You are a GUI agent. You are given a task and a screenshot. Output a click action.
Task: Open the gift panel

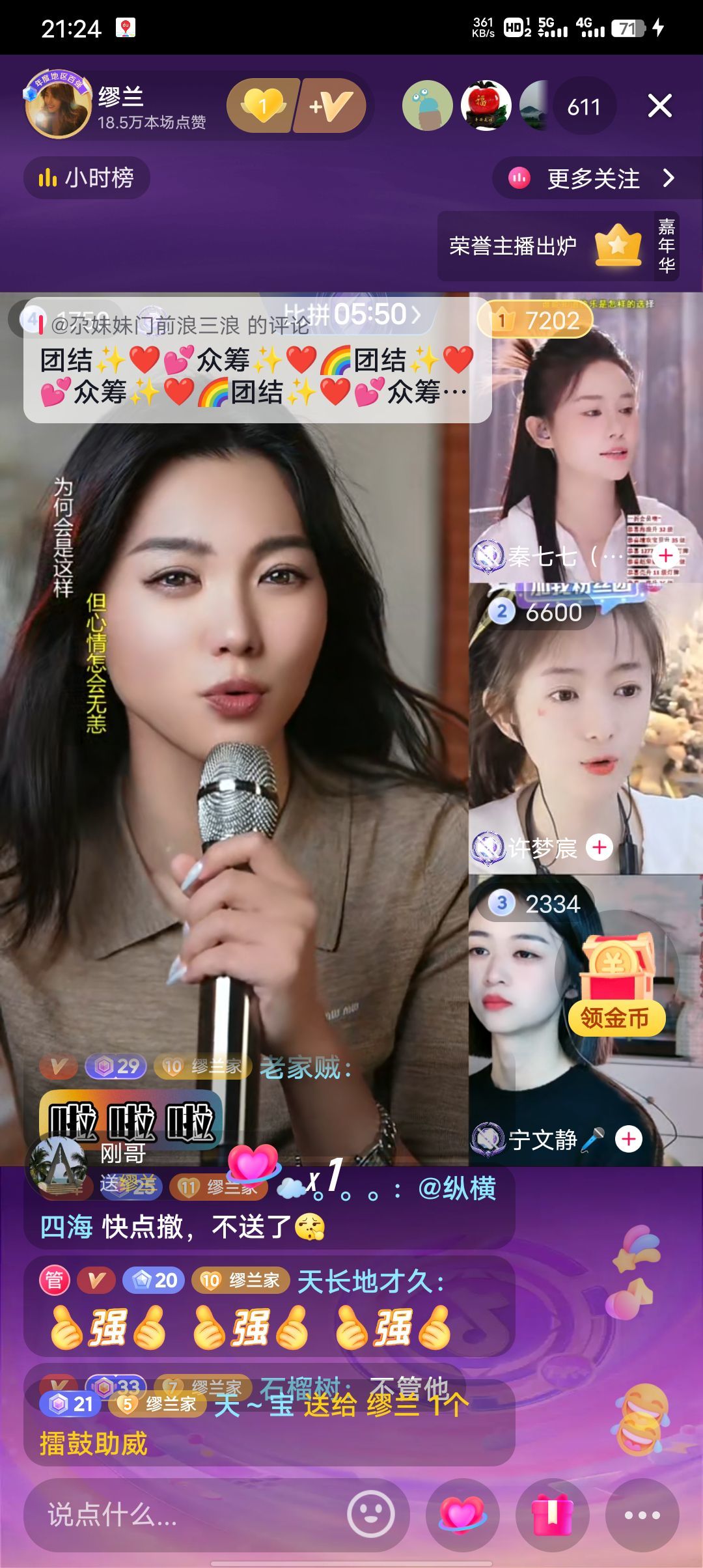pyautogui.click(x=552, y=1515)
